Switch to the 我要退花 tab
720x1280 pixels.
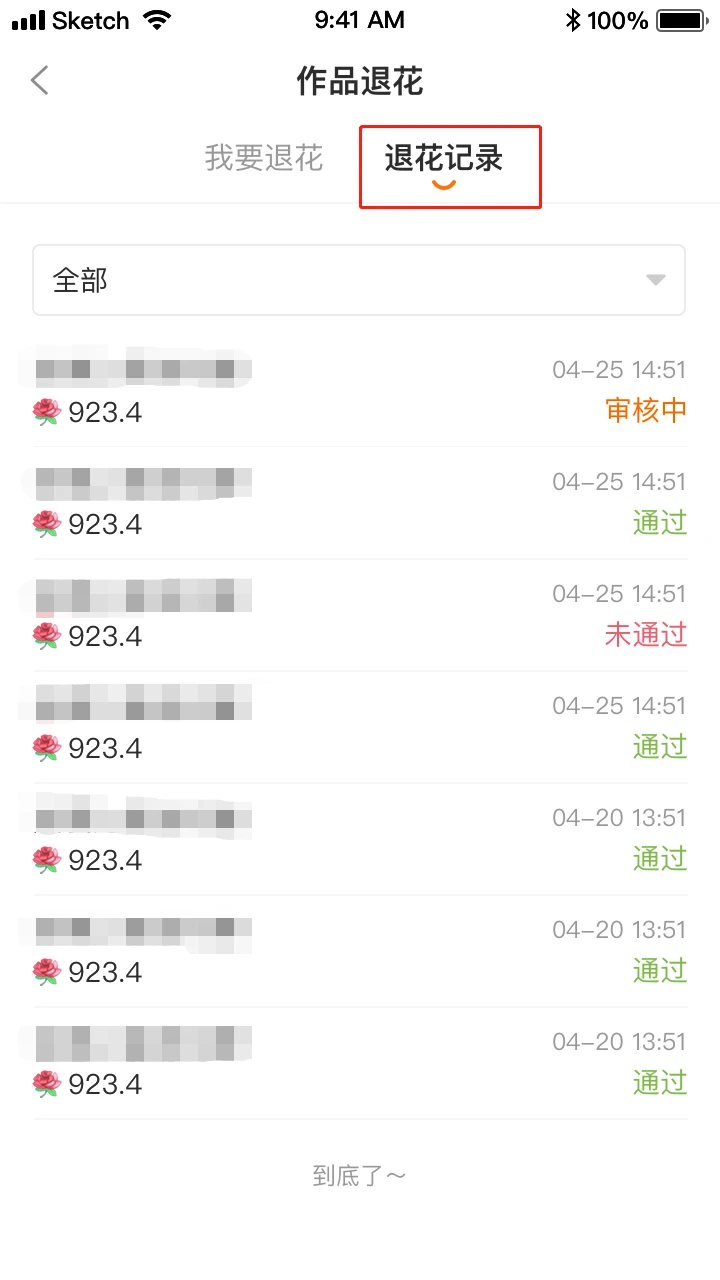tap(264, 158)
